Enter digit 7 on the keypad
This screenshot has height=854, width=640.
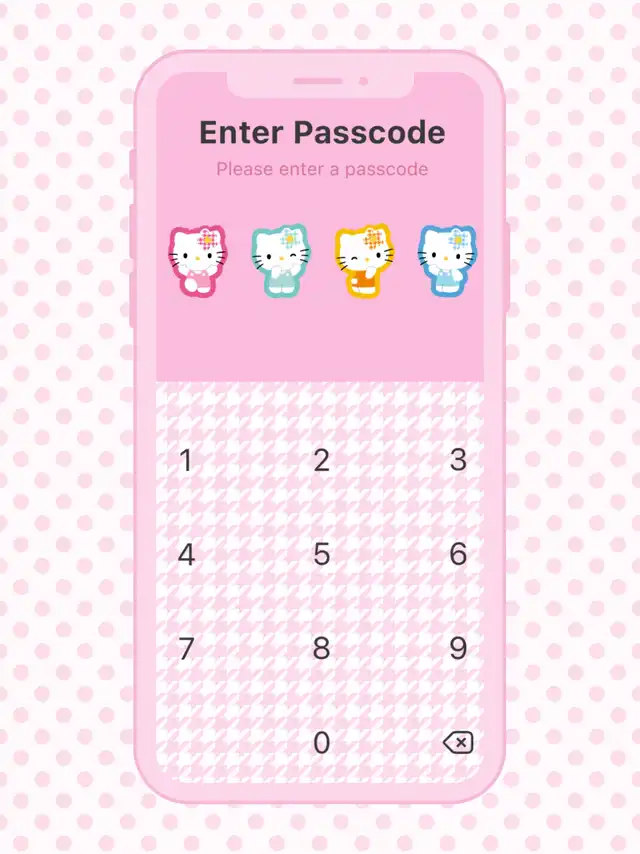(185, 648)
